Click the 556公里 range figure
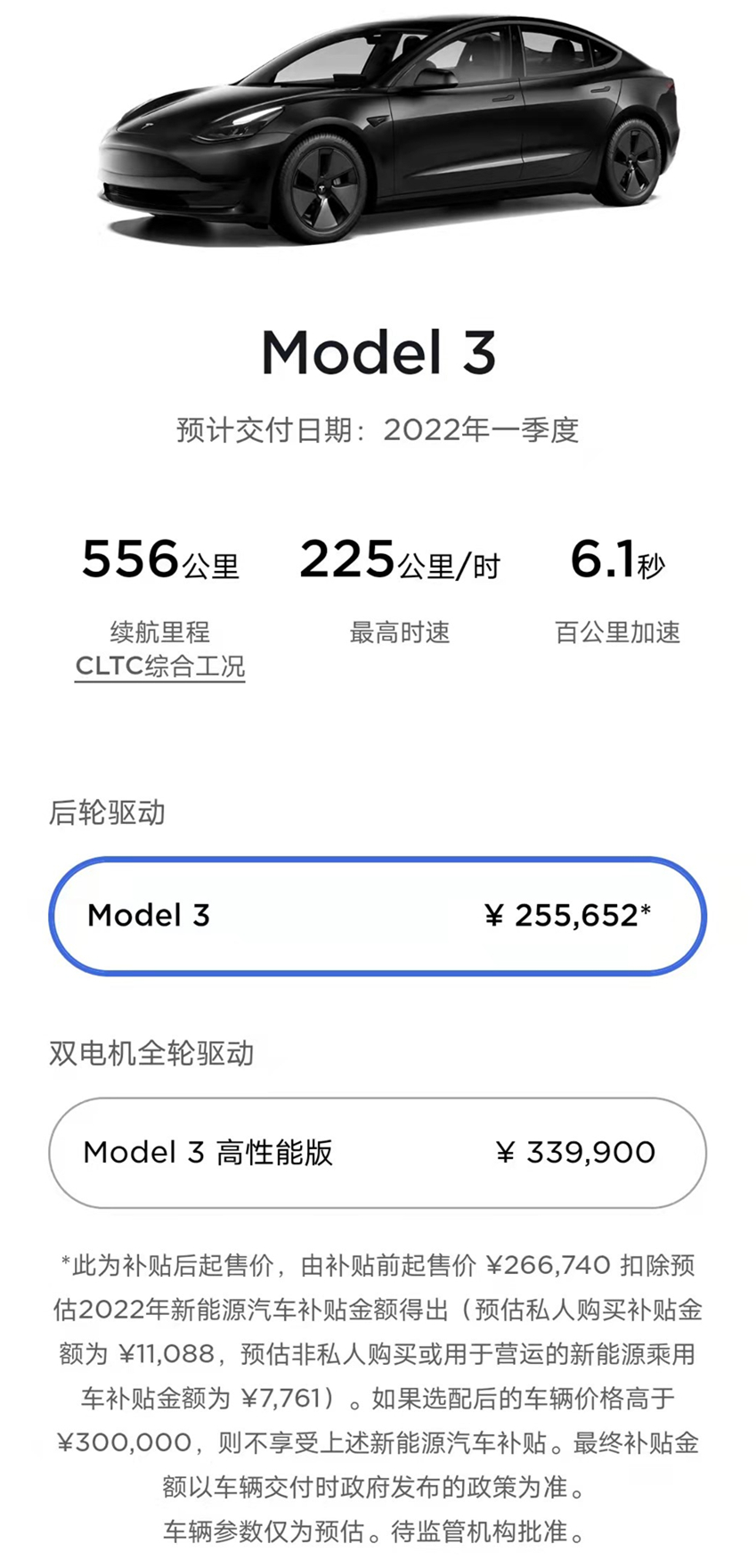The height and width of the screenshot is (1568, 756). [x=159, y=561]
